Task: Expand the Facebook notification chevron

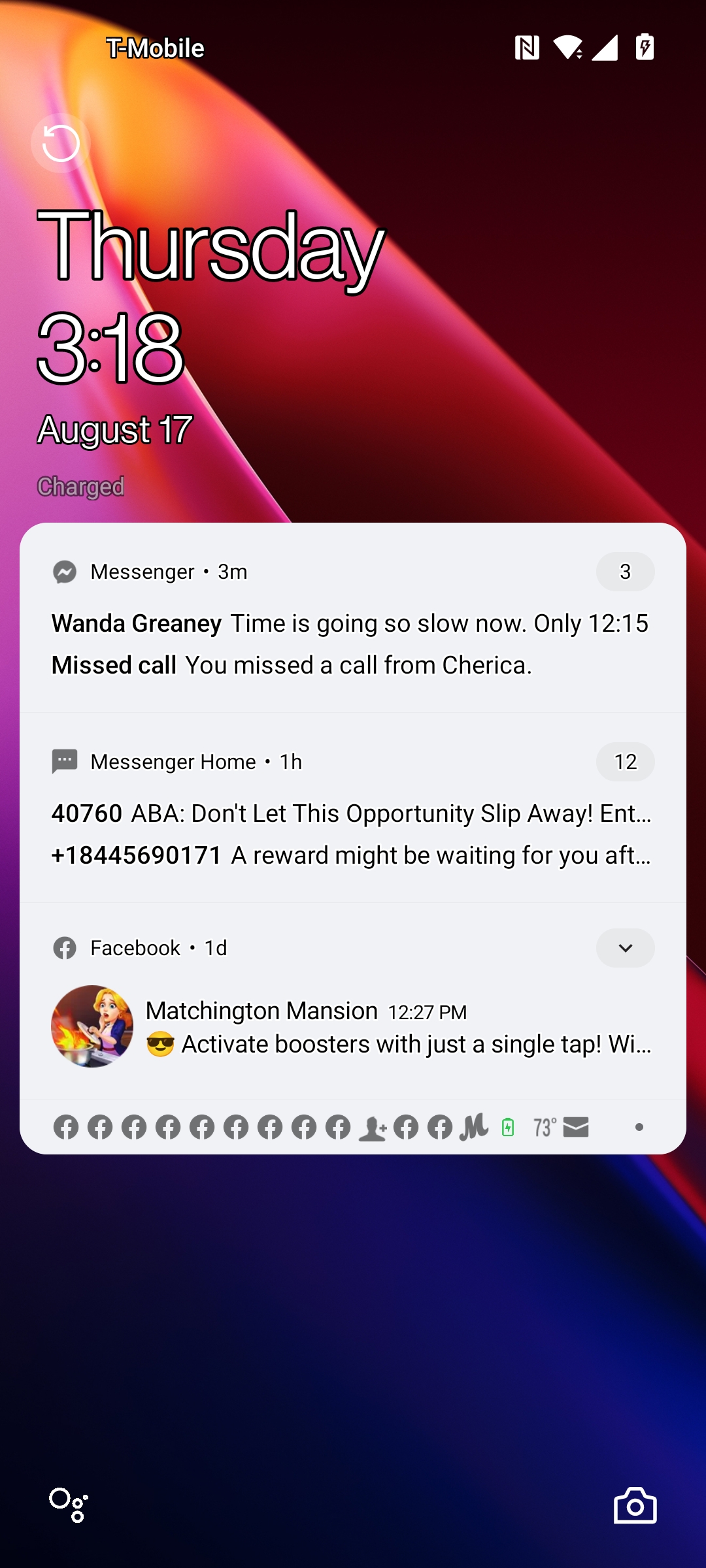Action: pyautogui.click(x=625, y=948)
